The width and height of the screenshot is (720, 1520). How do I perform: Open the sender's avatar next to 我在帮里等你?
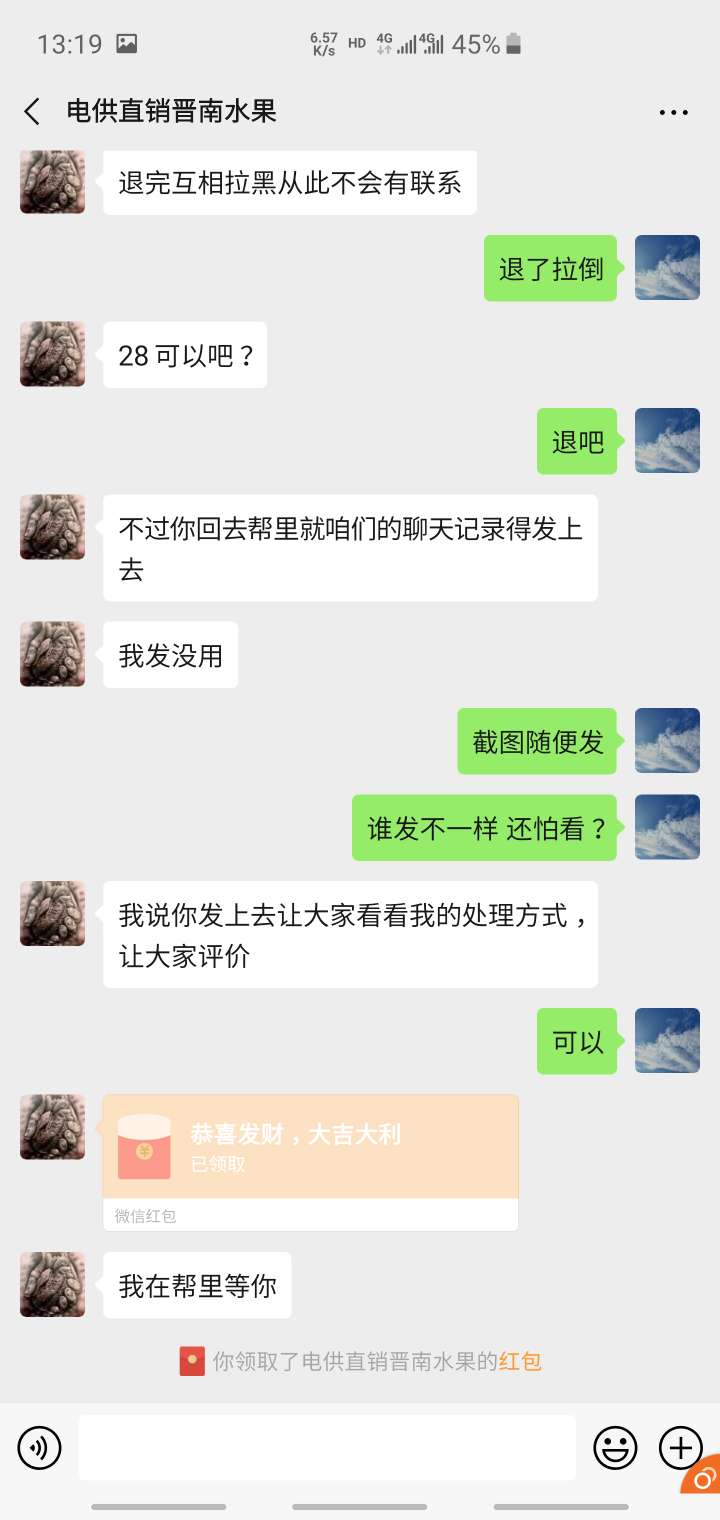coord(52,1284)
